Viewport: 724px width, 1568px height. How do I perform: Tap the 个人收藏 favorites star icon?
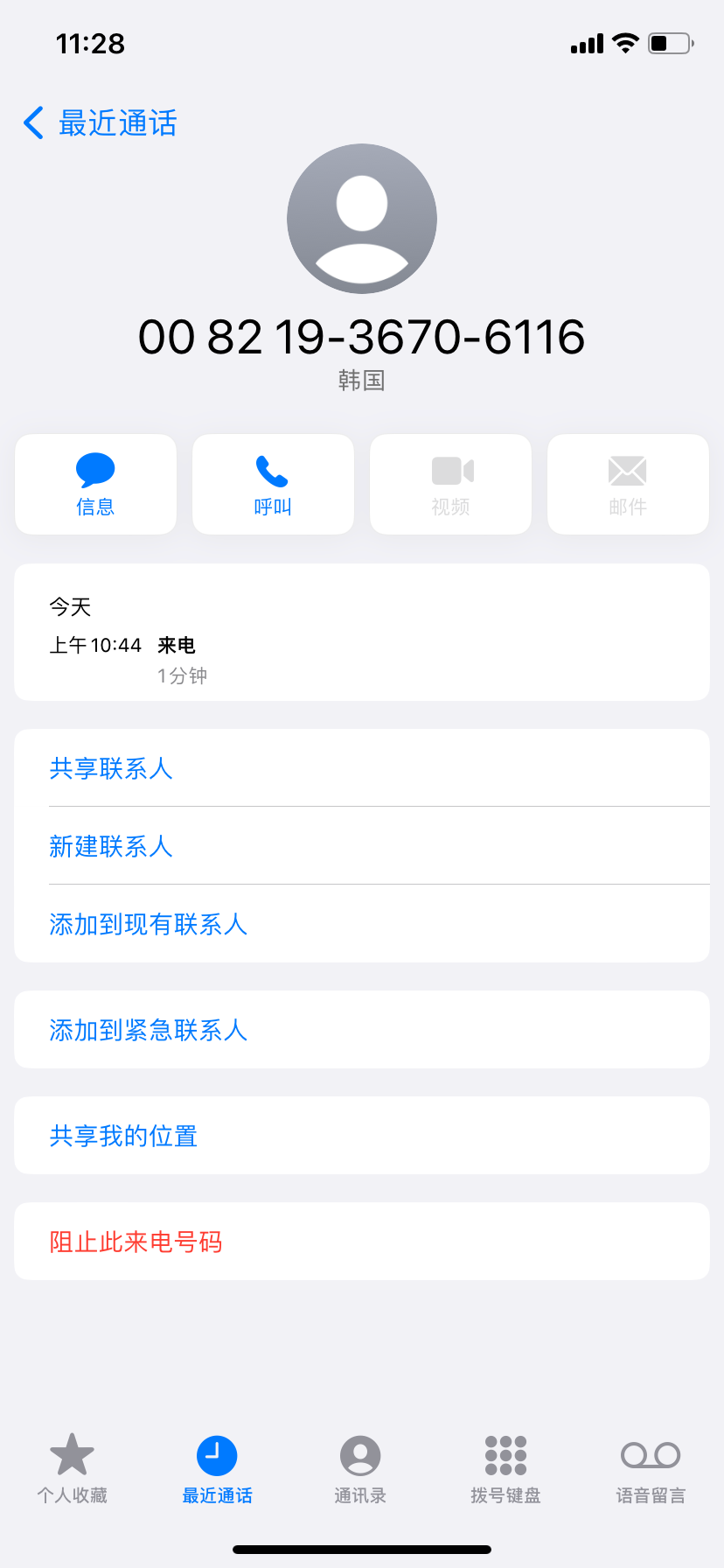(x=73, y=1452)
